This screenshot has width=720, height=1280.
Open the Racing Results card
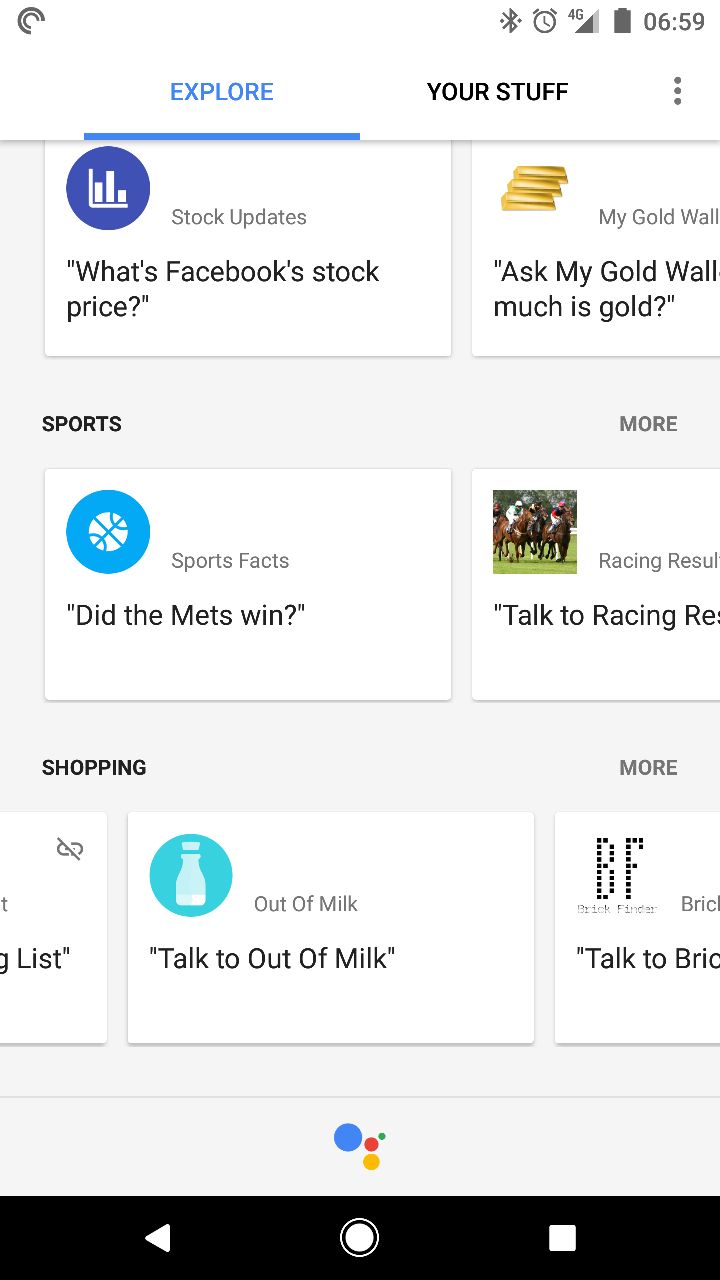[596, 584]
